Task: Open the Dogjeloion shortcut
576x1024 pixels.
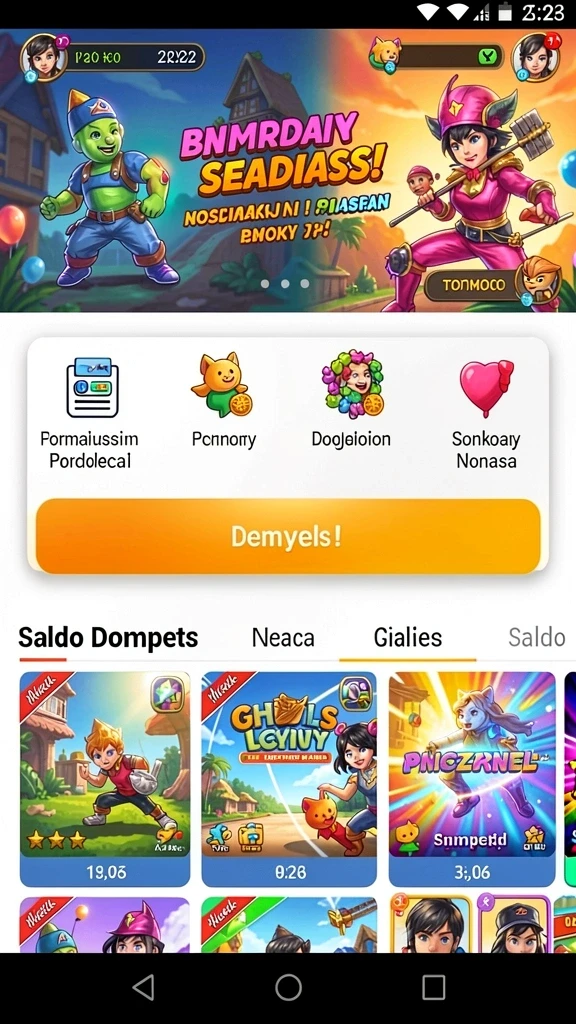Action: click(x=352, y=399)
